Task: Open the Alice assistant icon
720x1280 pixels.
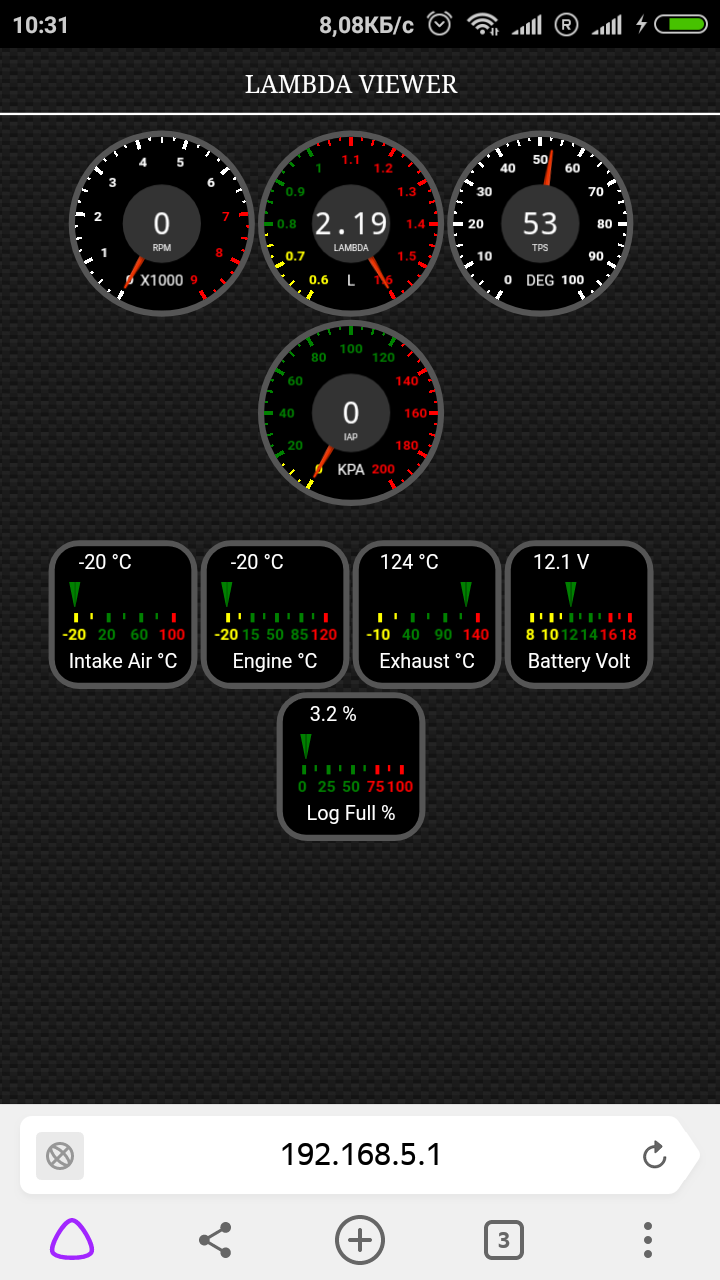Action: (x=72, y=1240)
